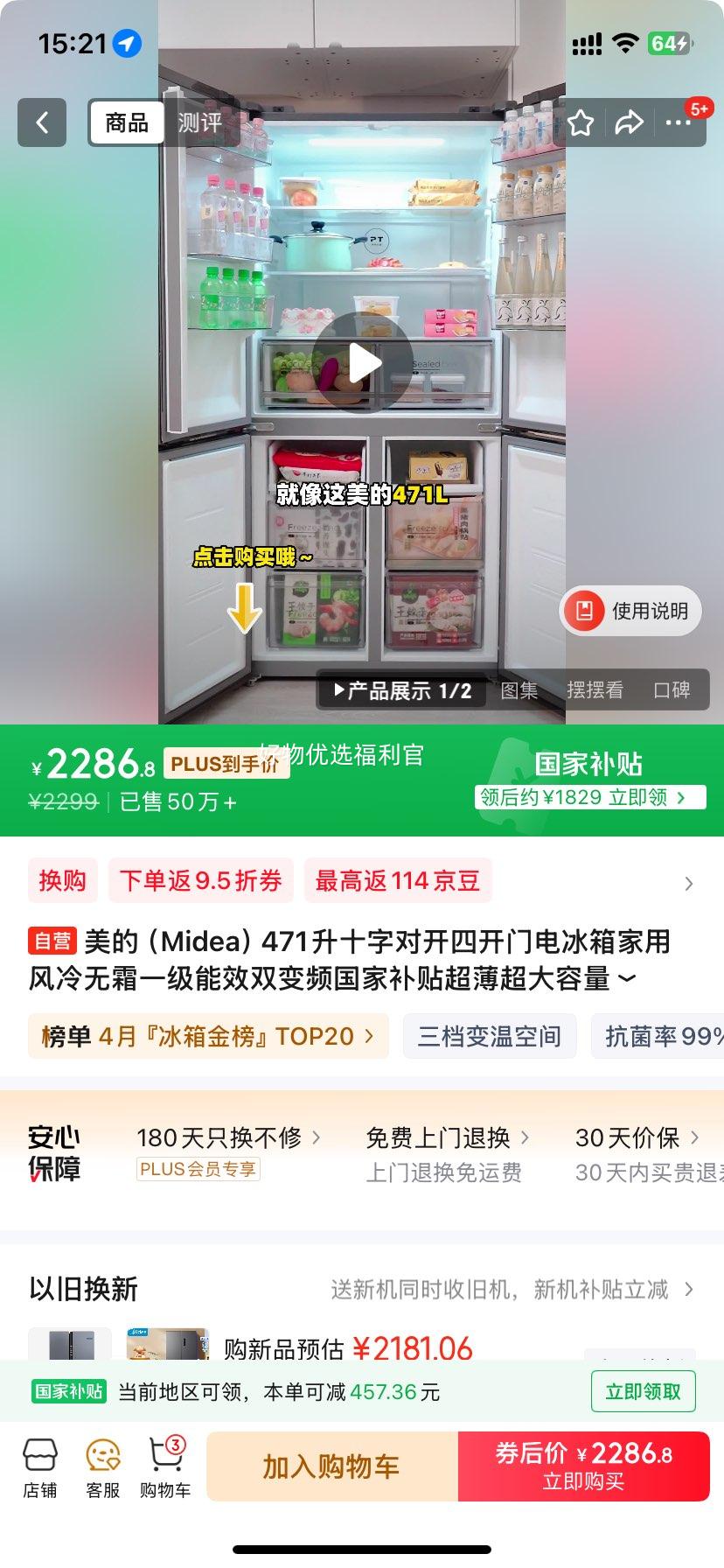The image size is (724, 1568).
Task: Favorite the product with the star icon
Action: (580, 122)
